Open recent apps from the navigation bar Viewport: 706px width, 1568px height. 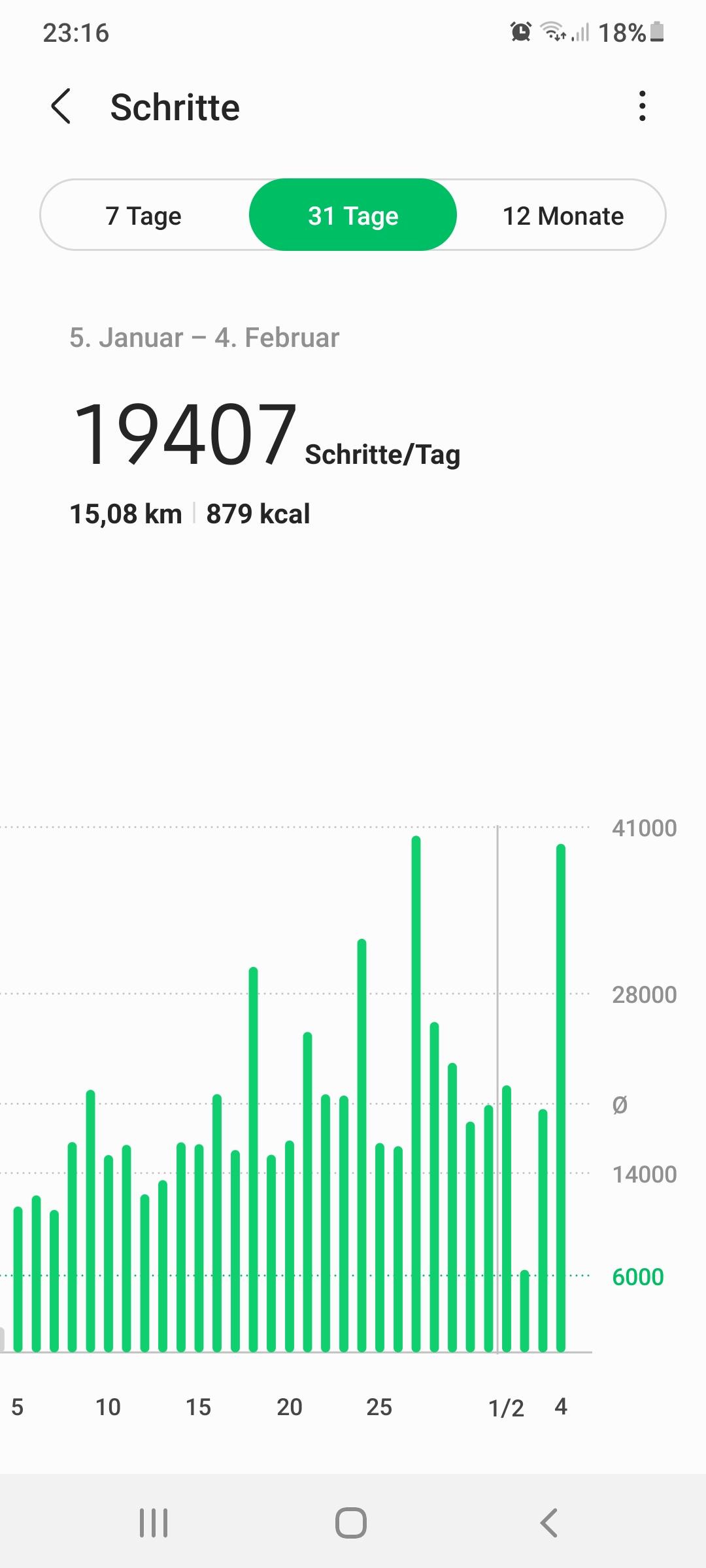154,1523
